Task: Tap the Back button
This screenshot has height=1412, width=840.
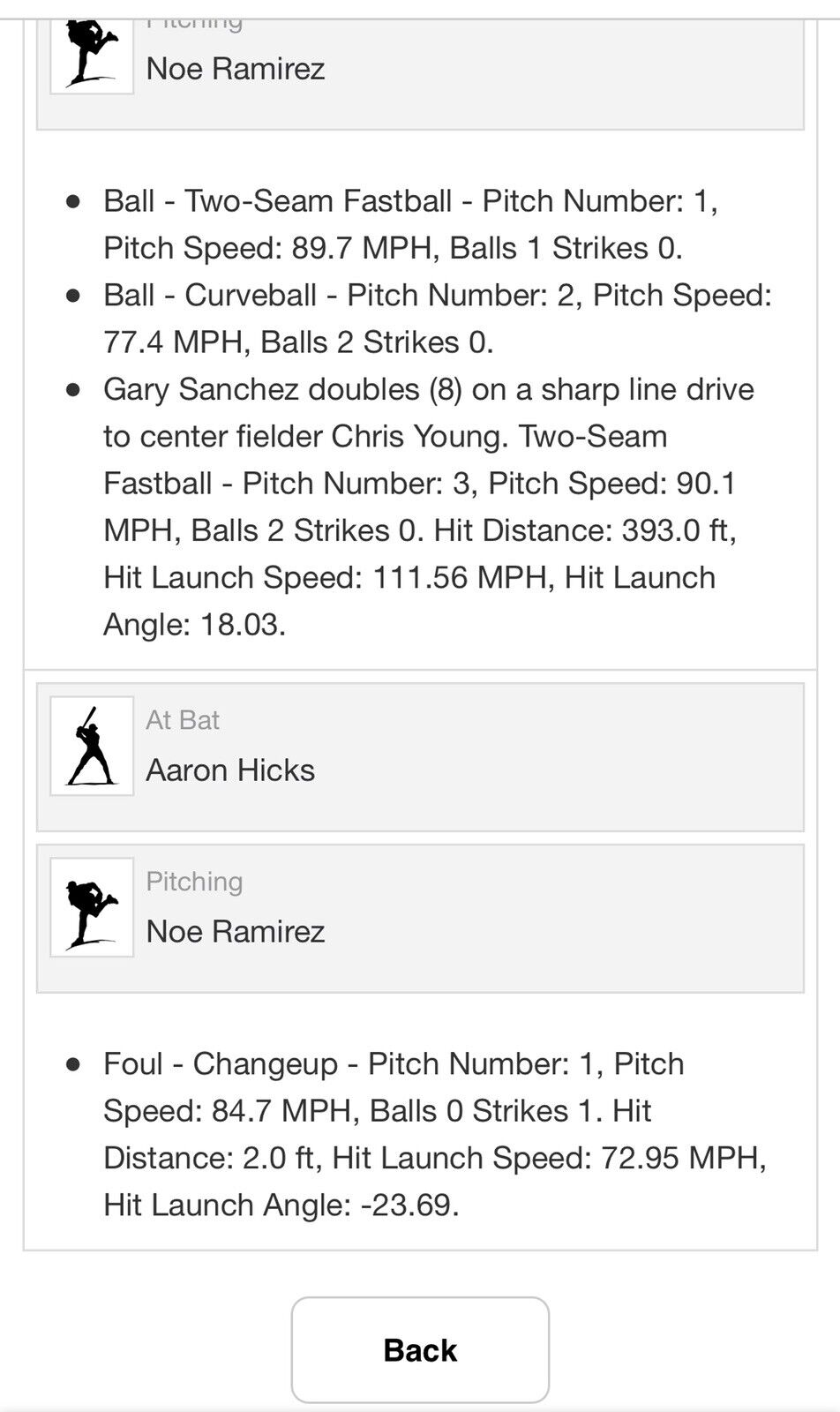Action: (x=420, y=1349)
